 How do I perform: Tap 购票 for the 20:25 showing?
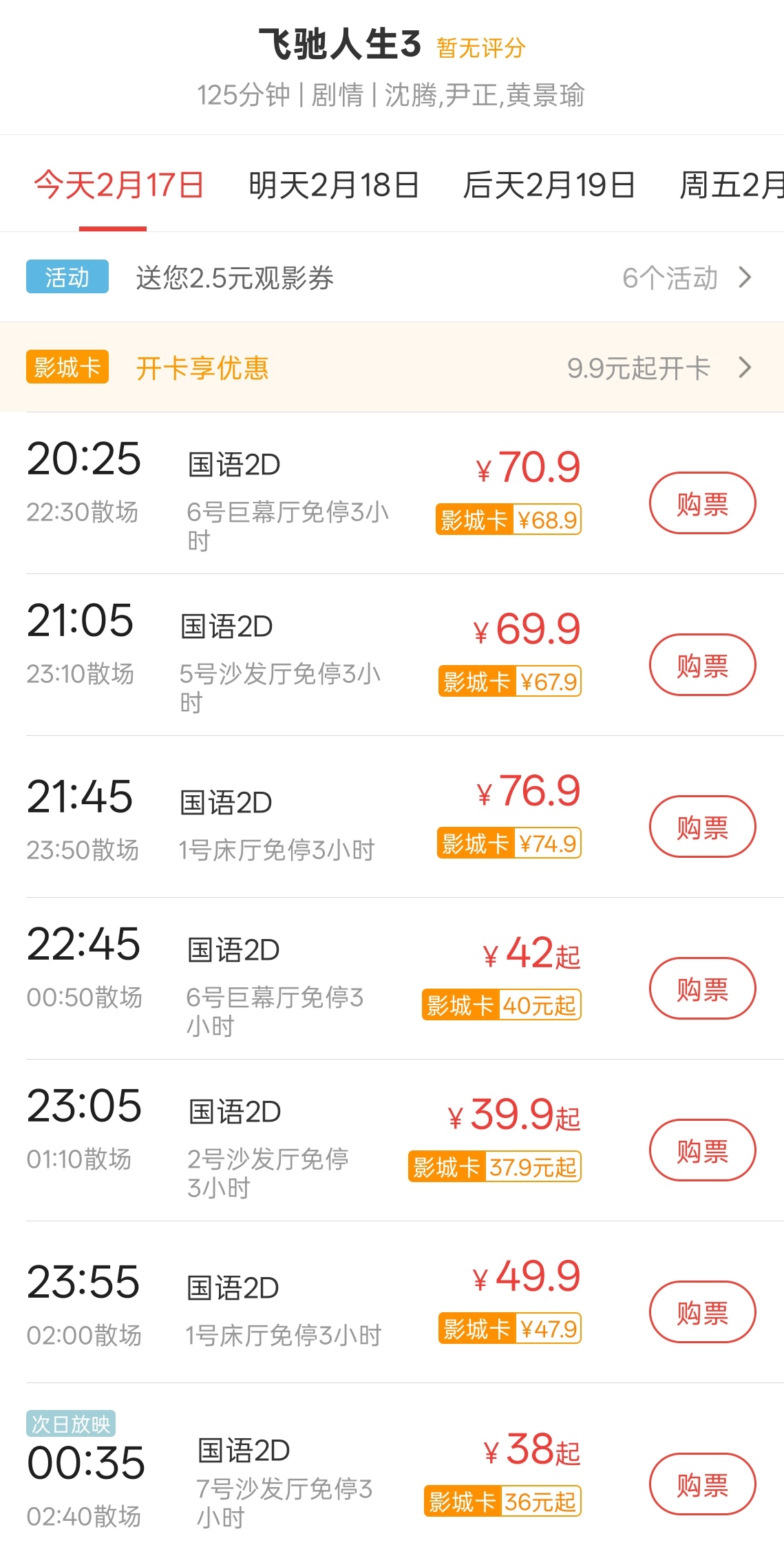pos(702,503)
